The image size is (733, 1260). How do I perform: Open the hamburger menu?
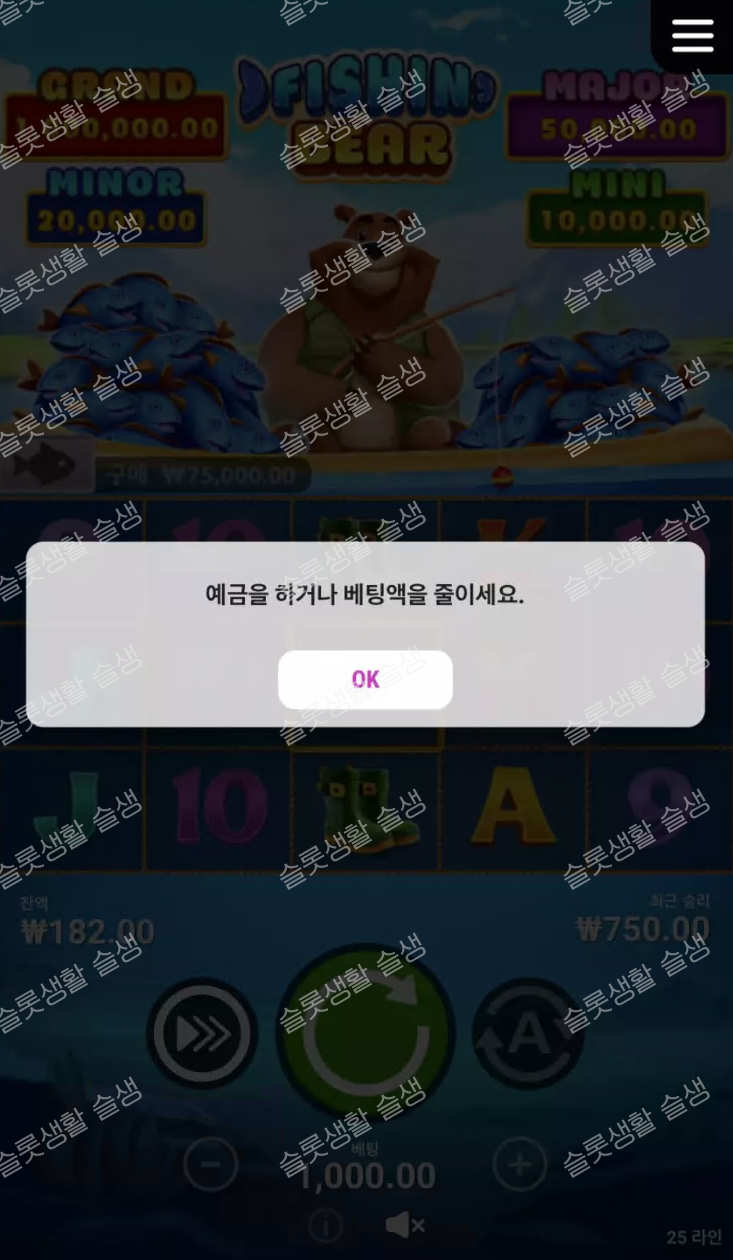[692, 36]
